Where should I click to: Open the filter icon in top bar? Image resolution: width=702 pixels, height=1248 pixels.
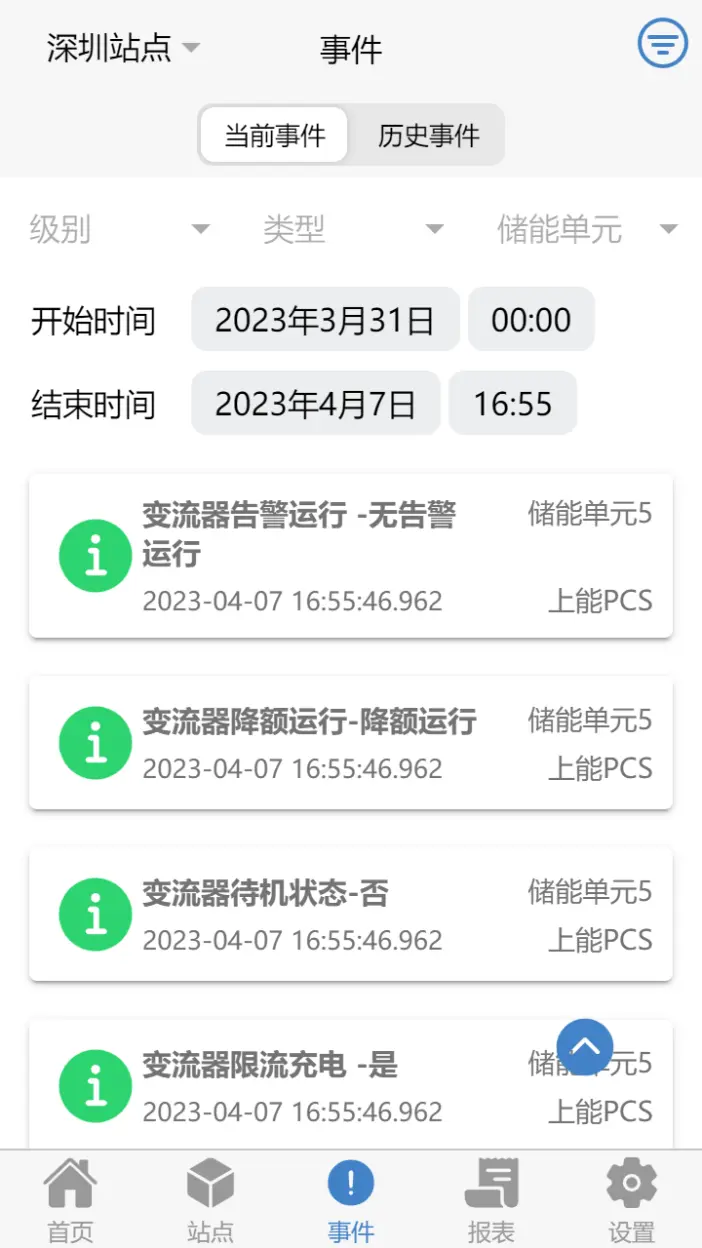click(663, 44)
